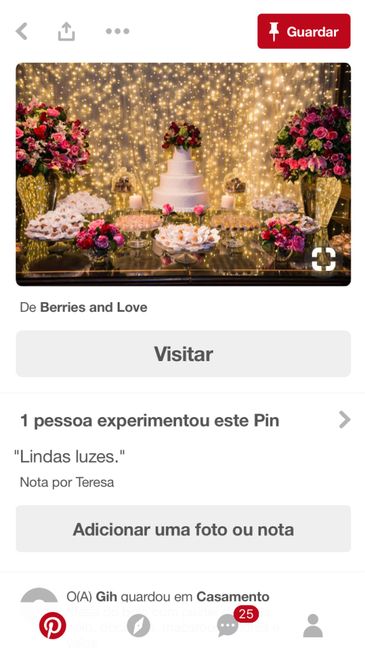Go back with the left arrow
The width and height of the screenshot is (365, 650).
(22, 31)
